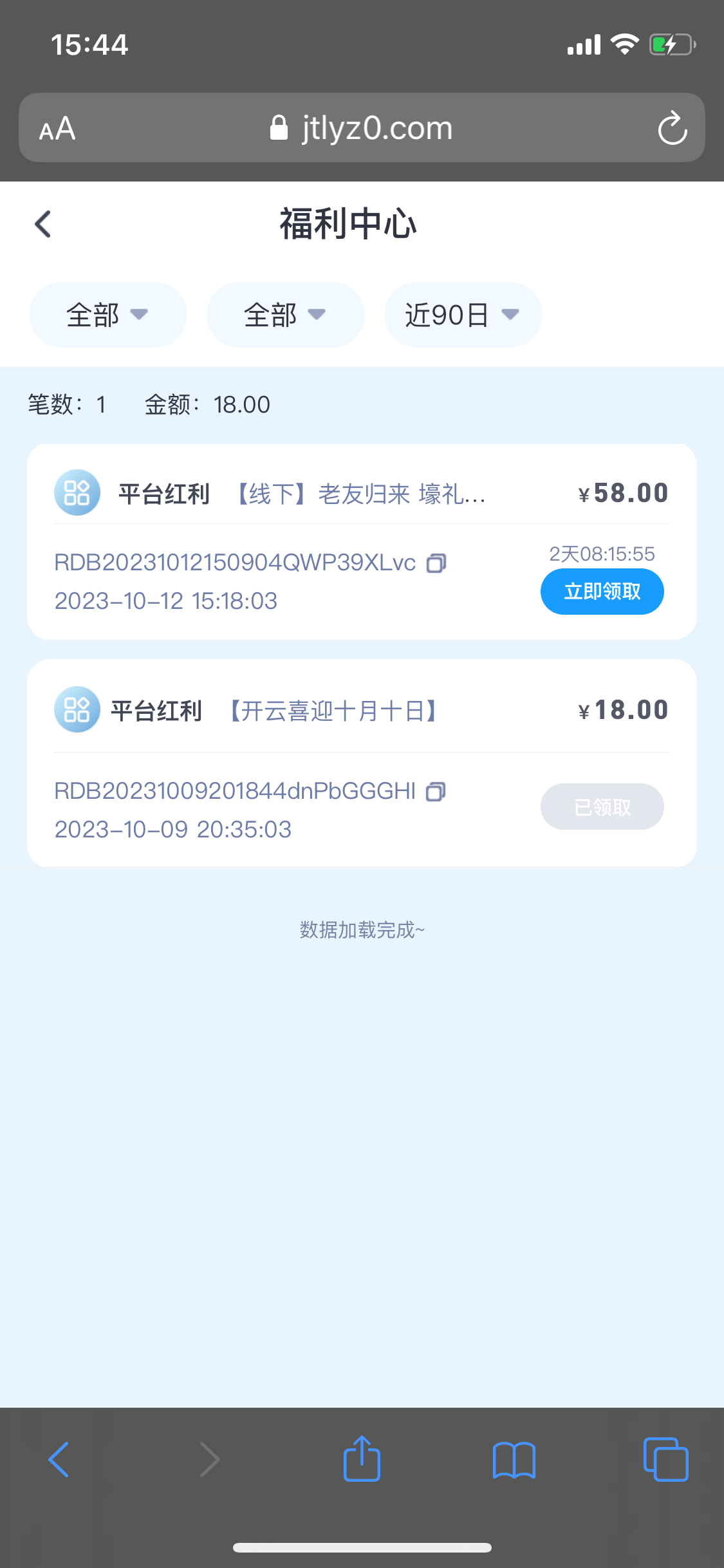Tap the home indicator bar at screen bottom

pos(362,1547)
